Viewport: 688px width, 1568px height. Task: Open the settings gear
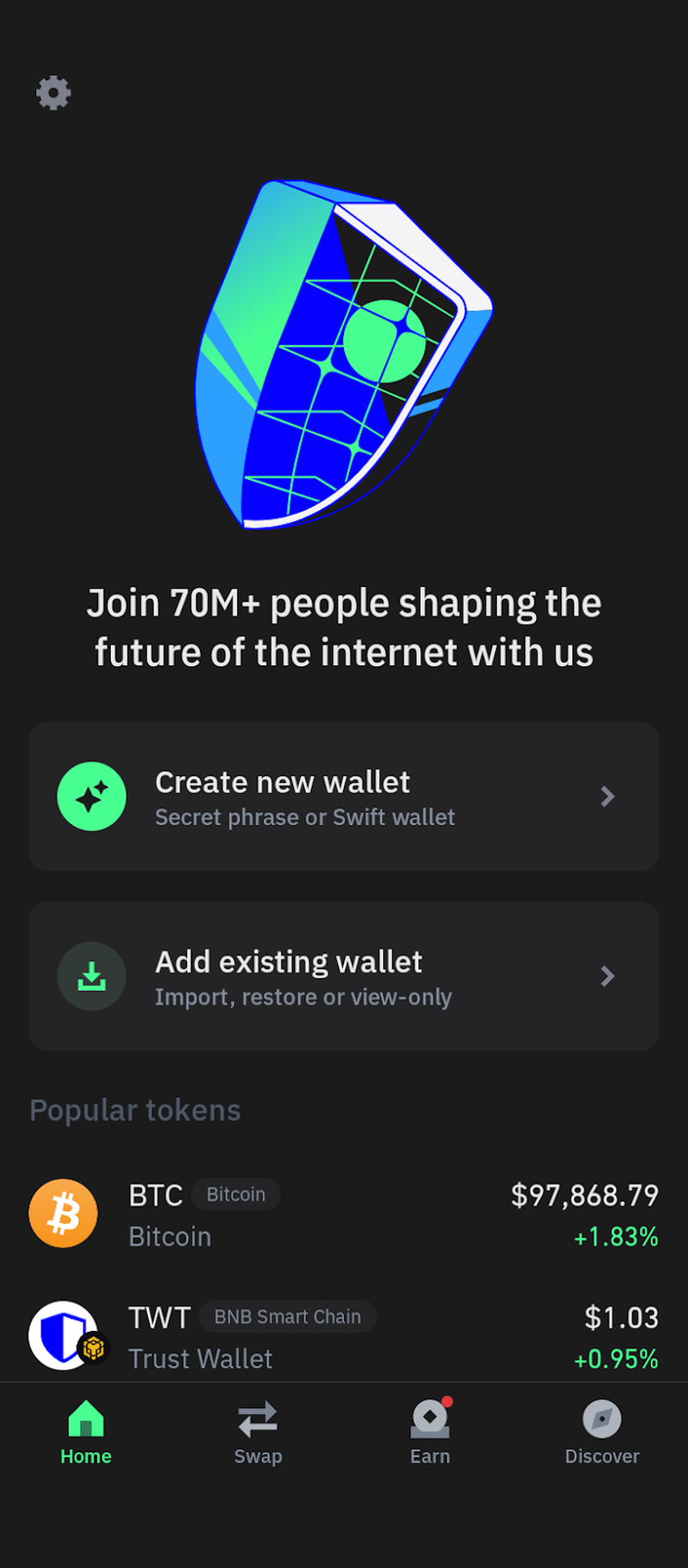(53, 93)
